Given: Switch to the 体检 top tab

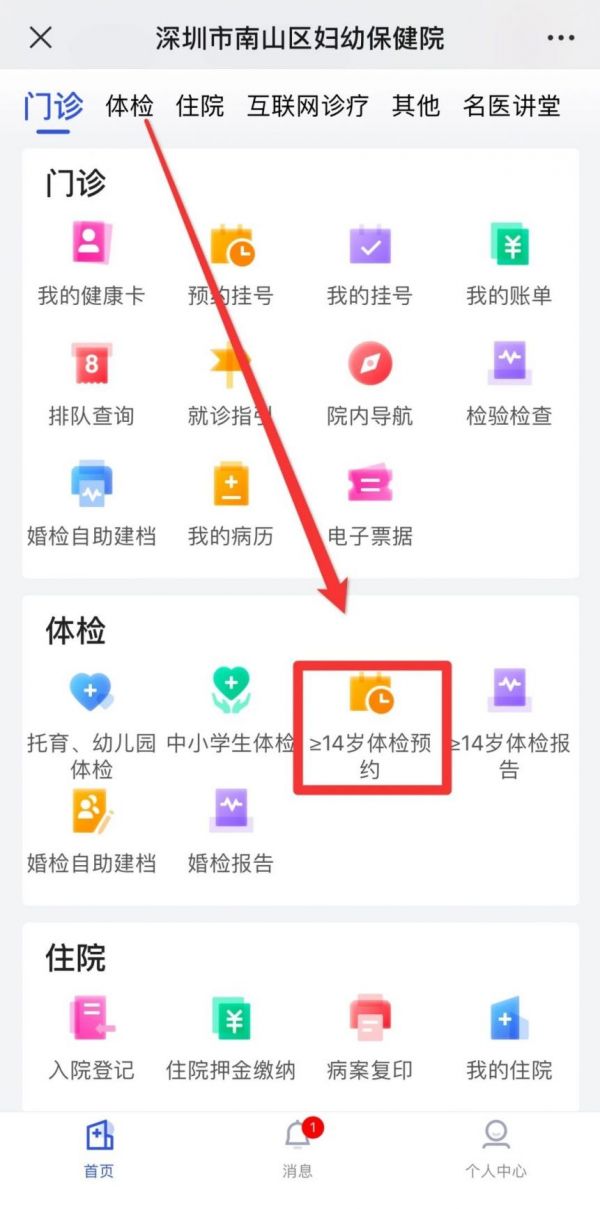Looking at the screenshot, I should (x=130, y=105).
